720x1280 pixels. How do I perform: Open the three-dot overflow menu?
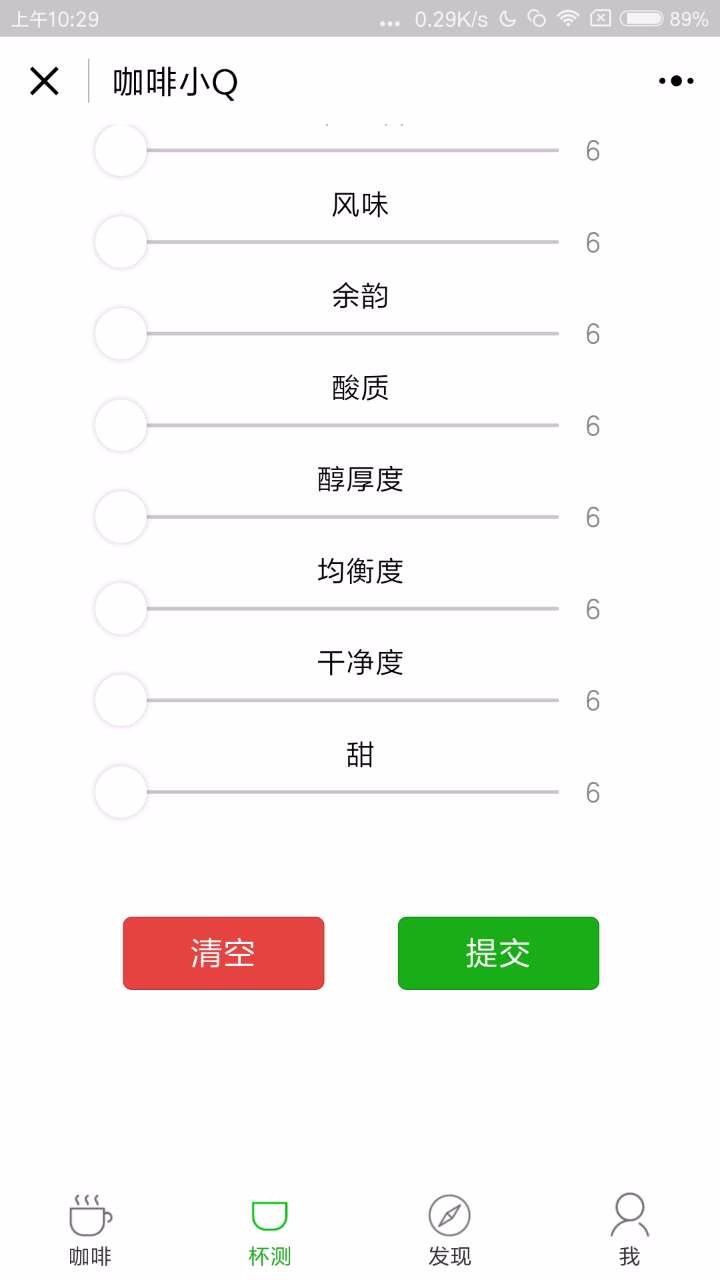pyautogui.click(x=676, y=81)
